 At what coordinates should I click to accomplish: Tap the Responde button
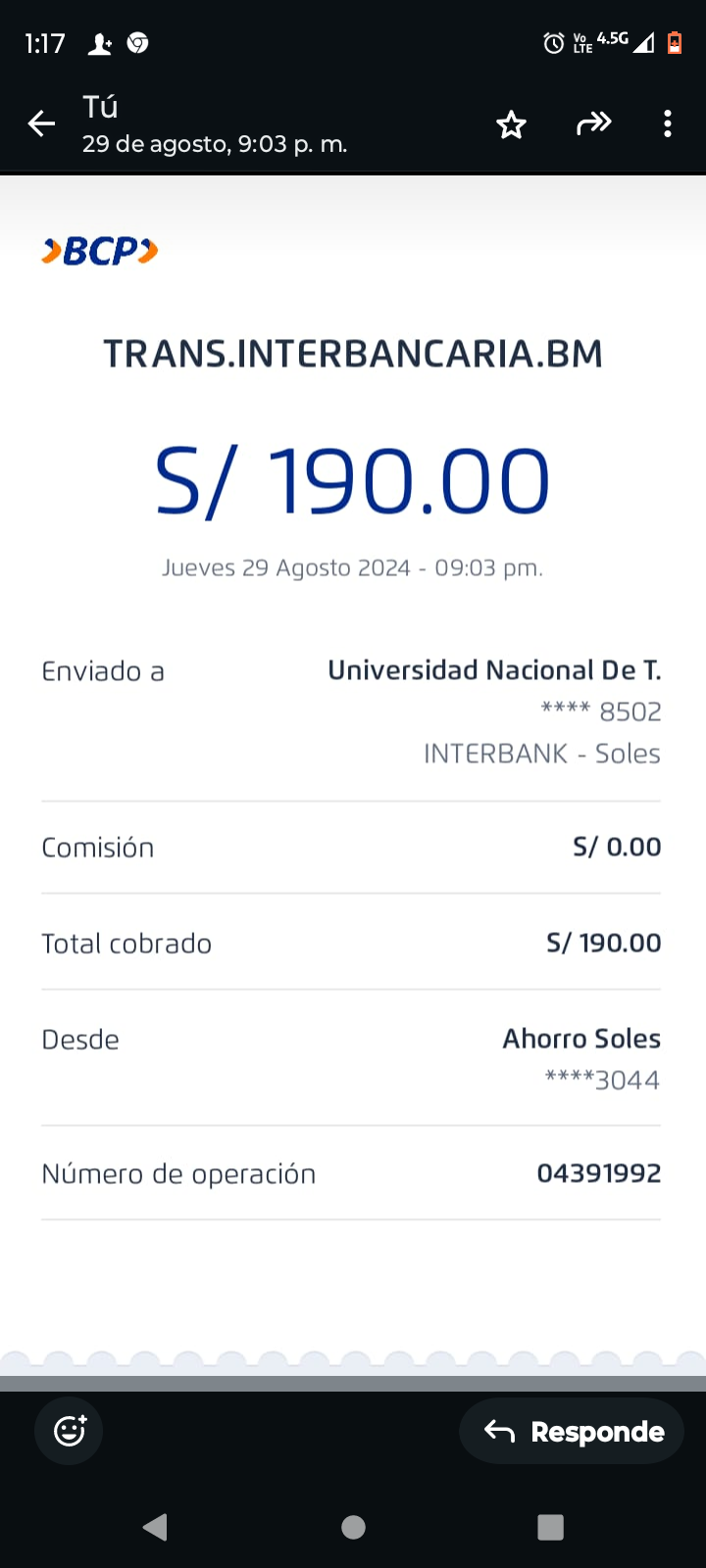(573, 1432)
